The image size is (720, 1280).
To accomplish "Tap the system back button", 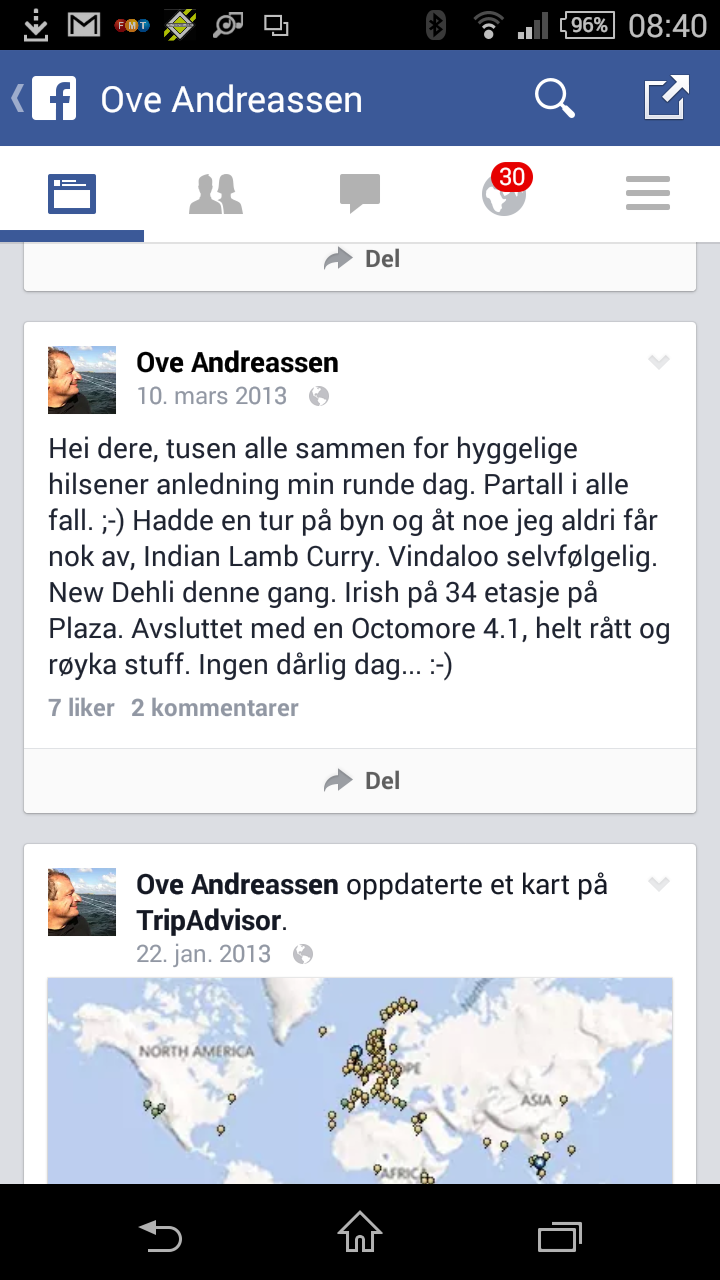I will [160, 1236].
